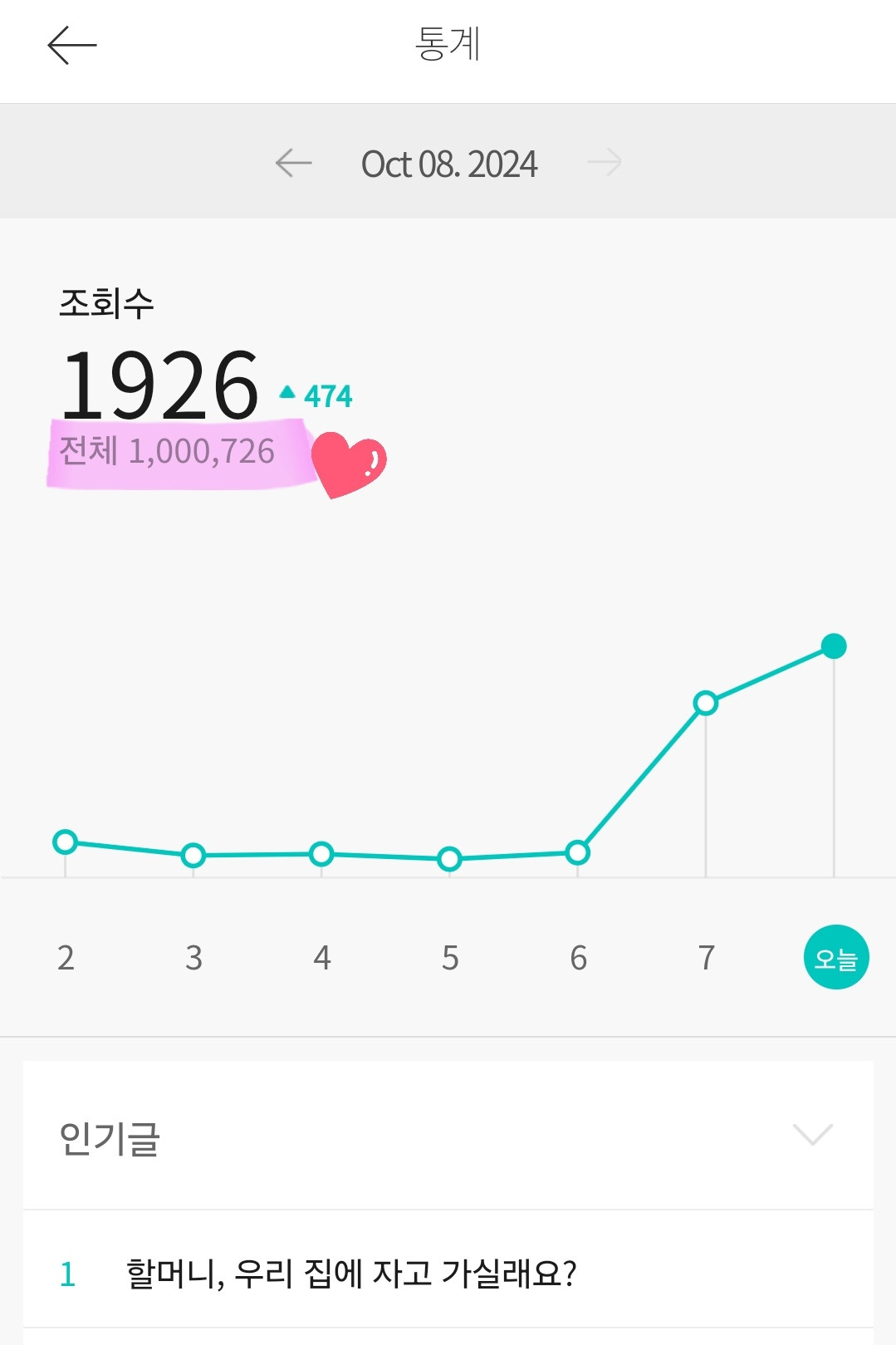Select day 3 on the chart
Screen dimensions: 896x1345
coord(193,958)
